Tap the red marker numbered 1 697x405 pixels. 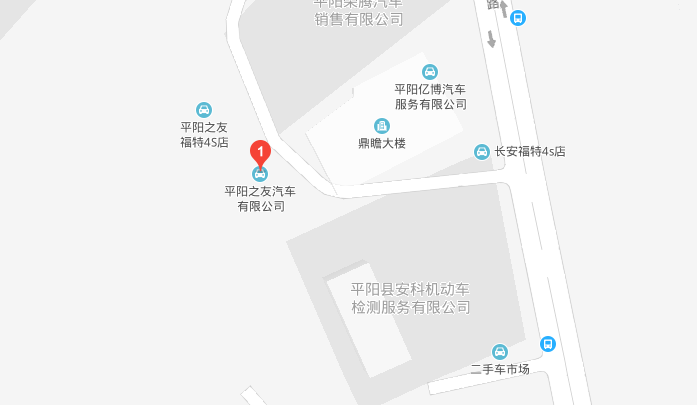coord(260,154)
